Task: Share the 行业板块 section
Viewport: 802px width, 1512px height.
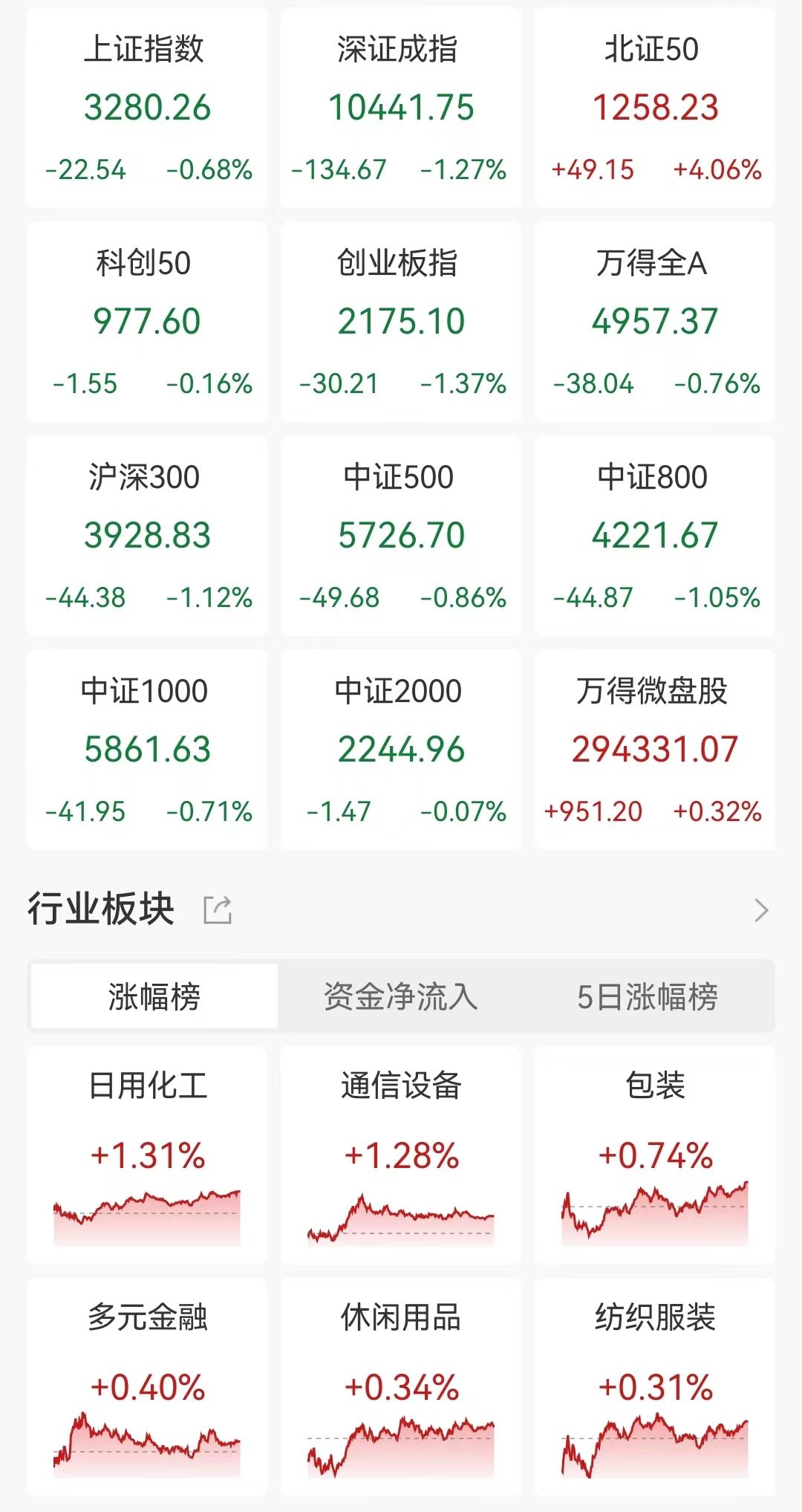Action: pos(218,909)
